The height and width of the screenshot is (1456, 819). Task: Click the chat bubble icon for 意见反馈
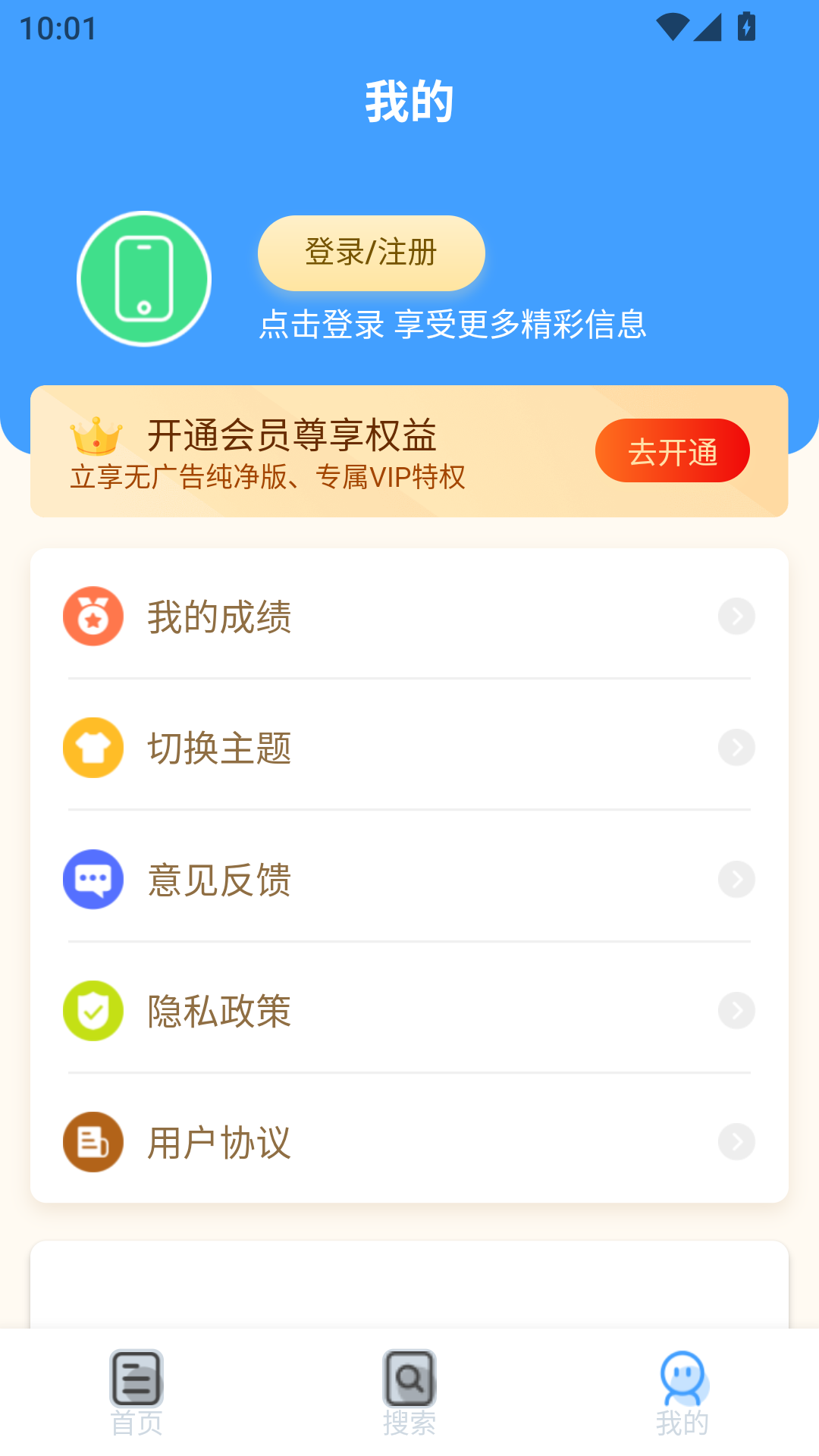tap(93, 879)
